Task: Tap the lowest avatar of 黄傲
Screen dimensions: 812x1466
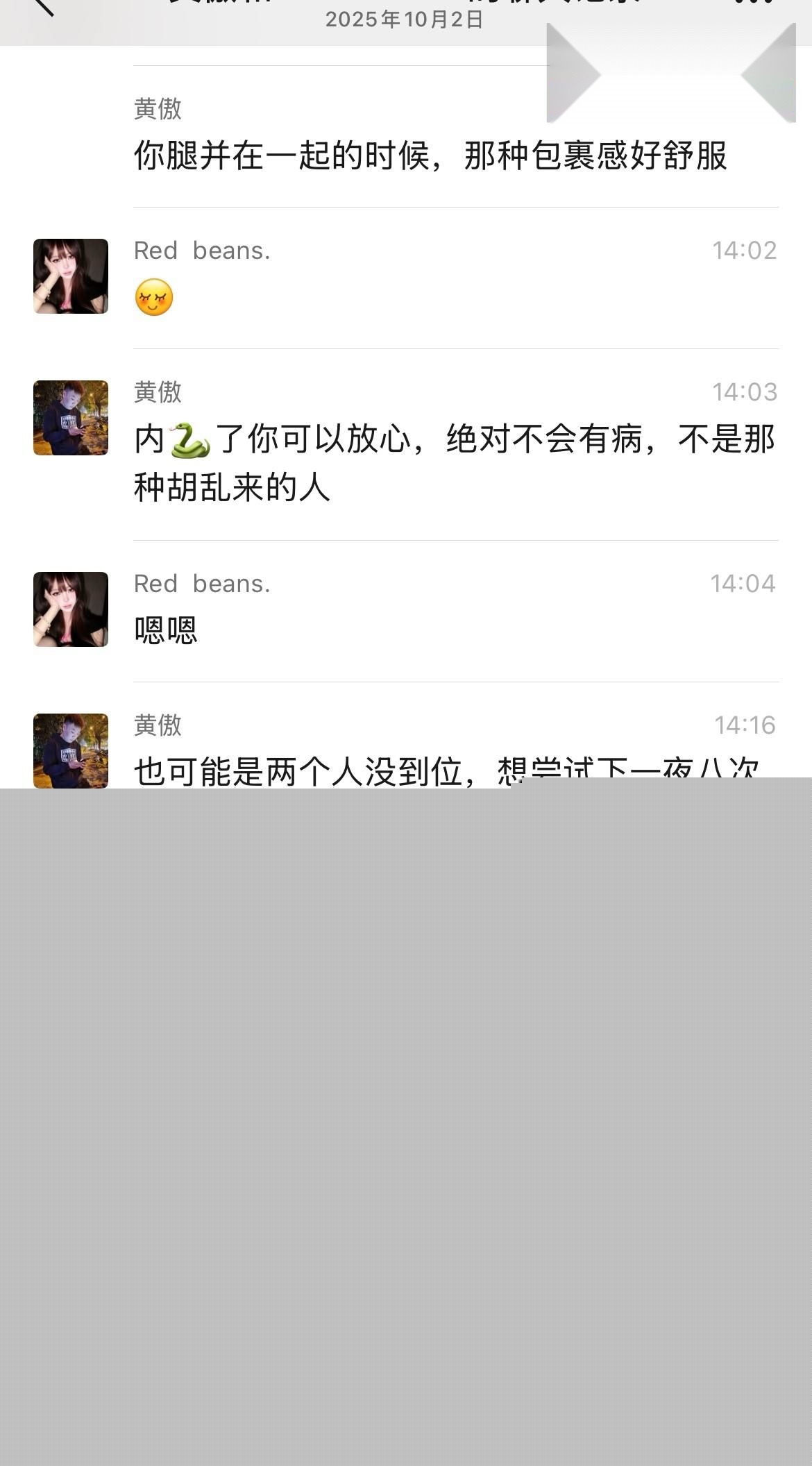Action: (70, 750)
